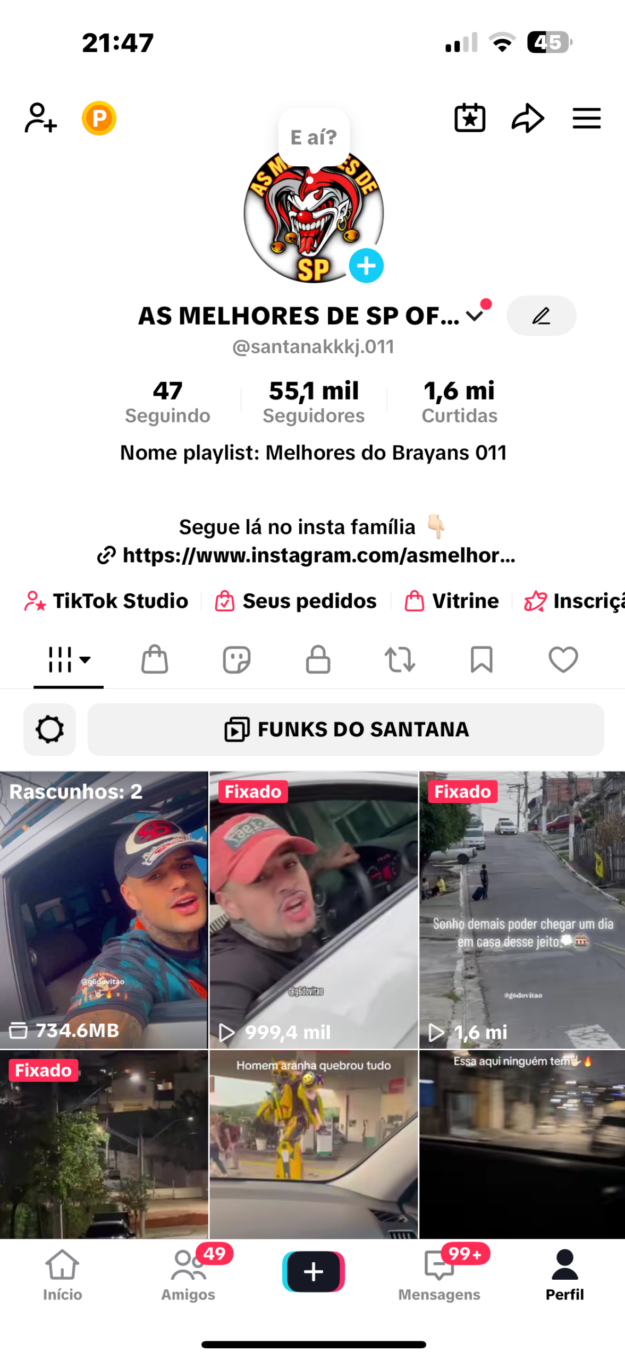
Task: View Seus pedidos
Action: click(296, 601)
